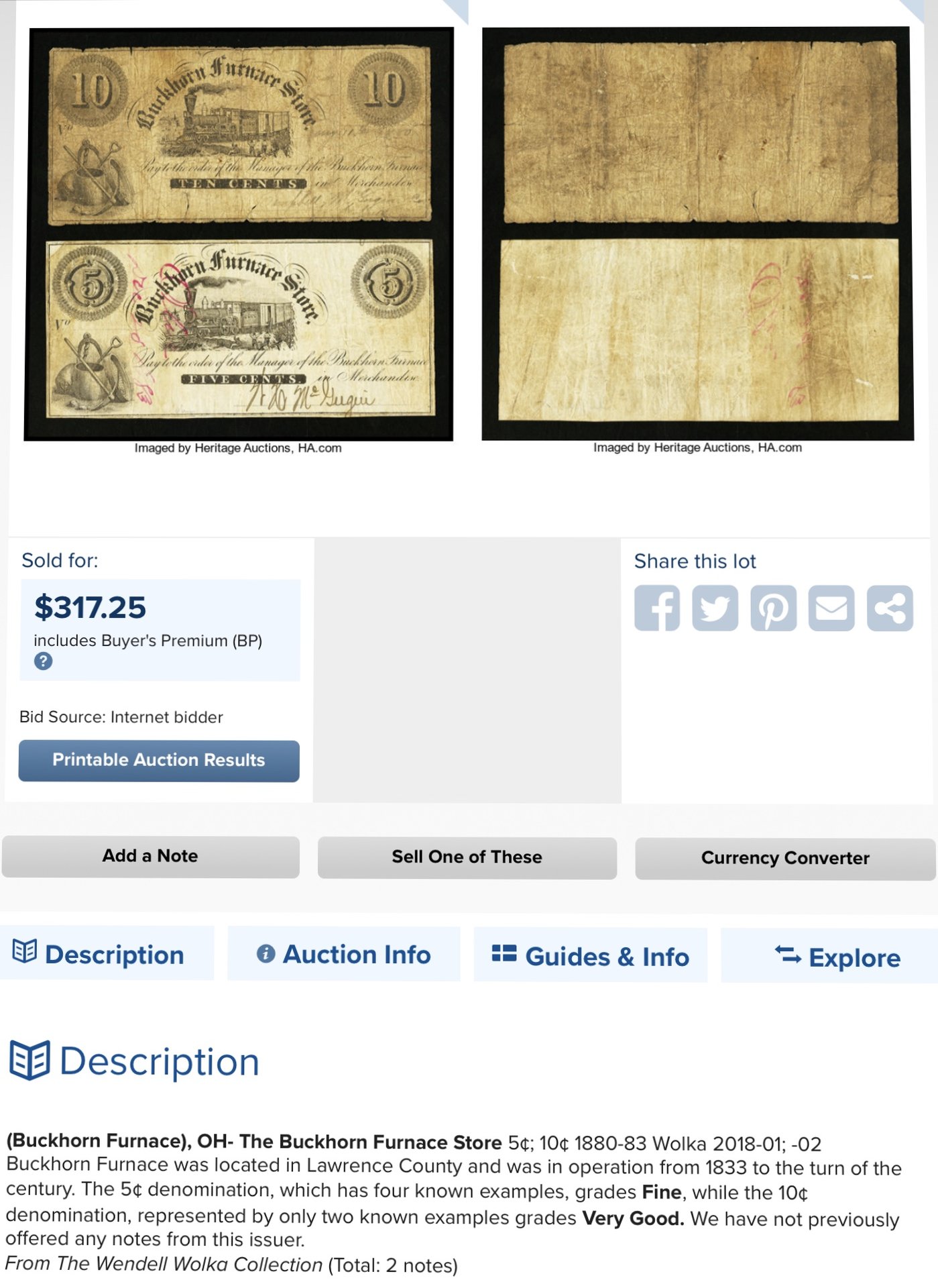Select Sell One of These
This screenshot has width=938, height=1288.
click(x=467, y=857)
